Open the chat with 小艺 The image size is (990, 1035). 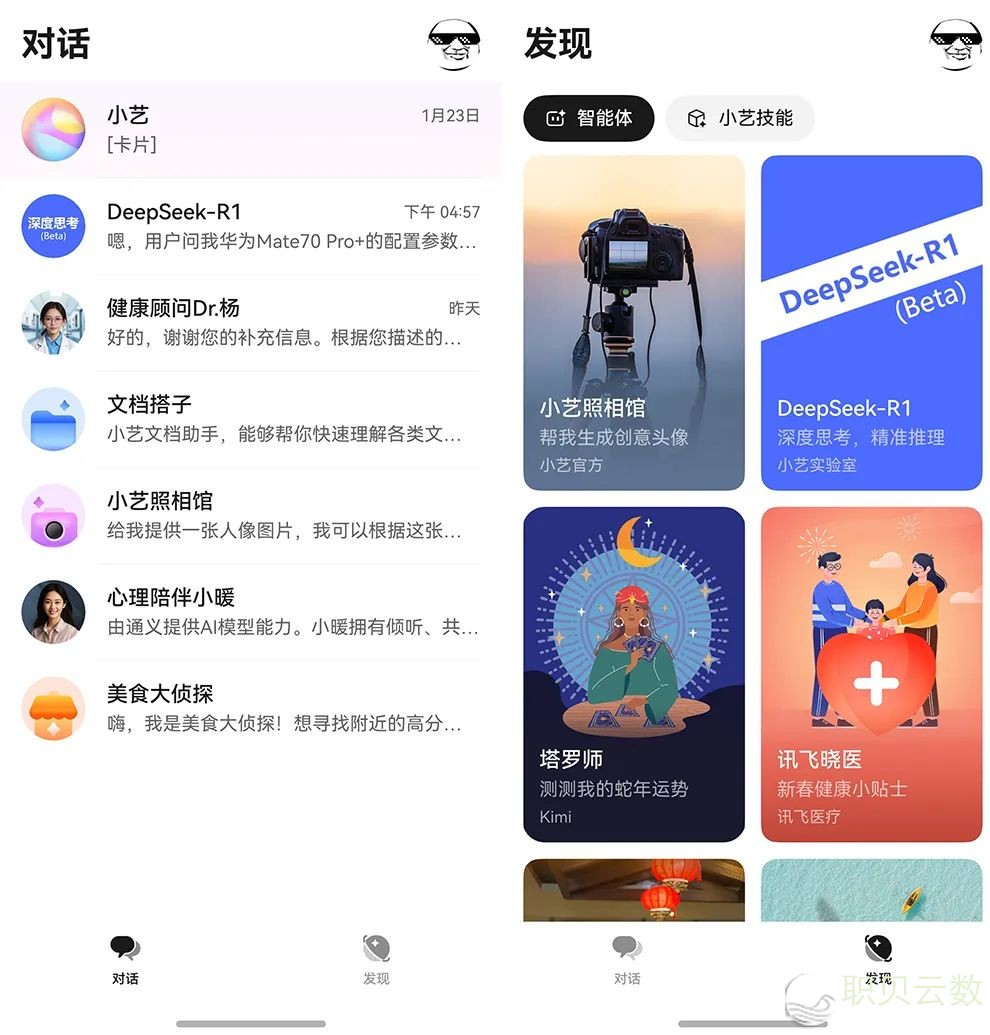250,130
